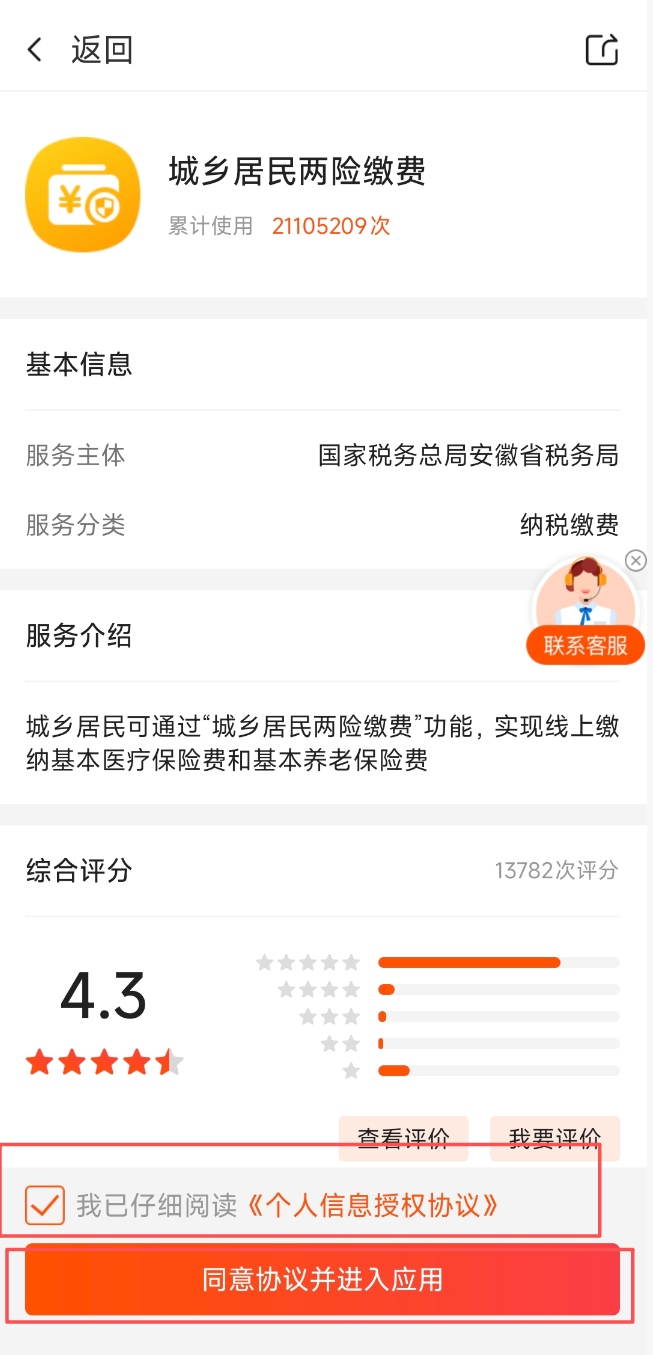The width and height of the screenshot is (653, 1355).
Task: Go back using the 返回 arrow
Action: click(x=36, y=50)
